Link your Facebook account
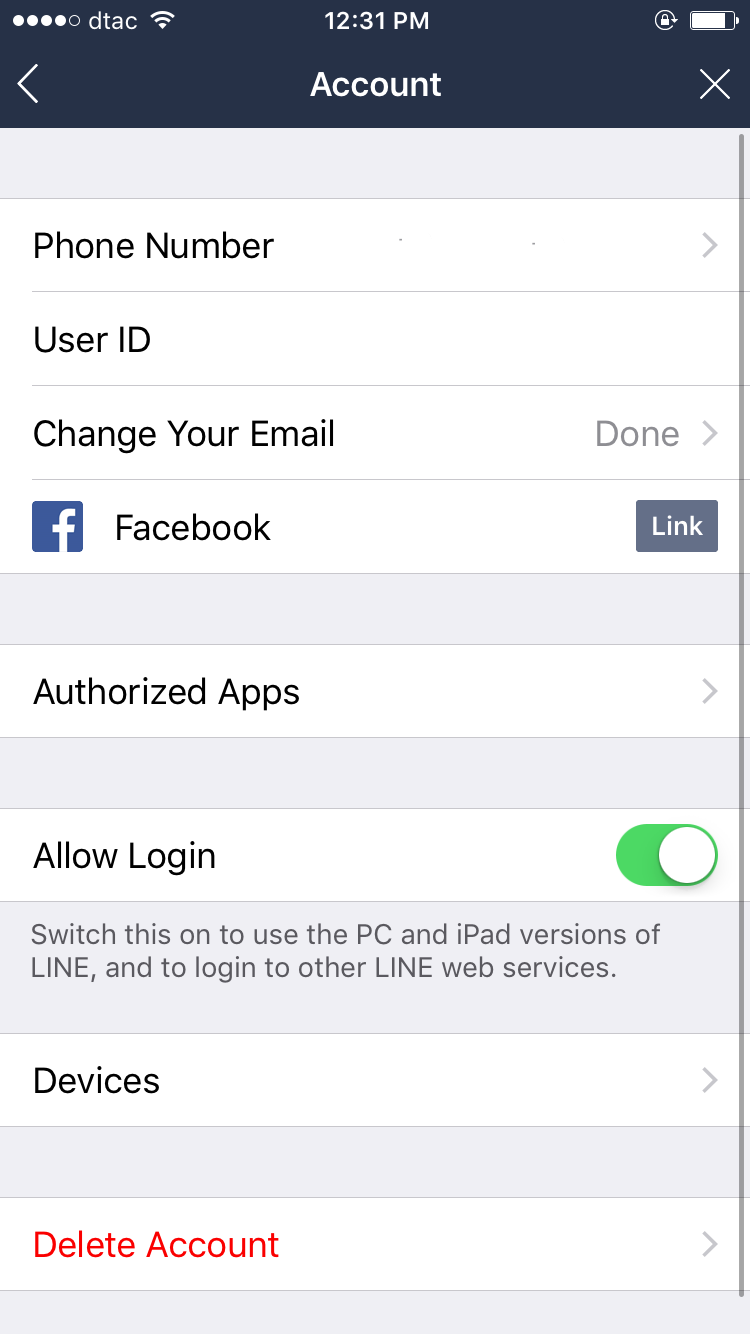Screen dimensions: 750x1334 (676, 526)
